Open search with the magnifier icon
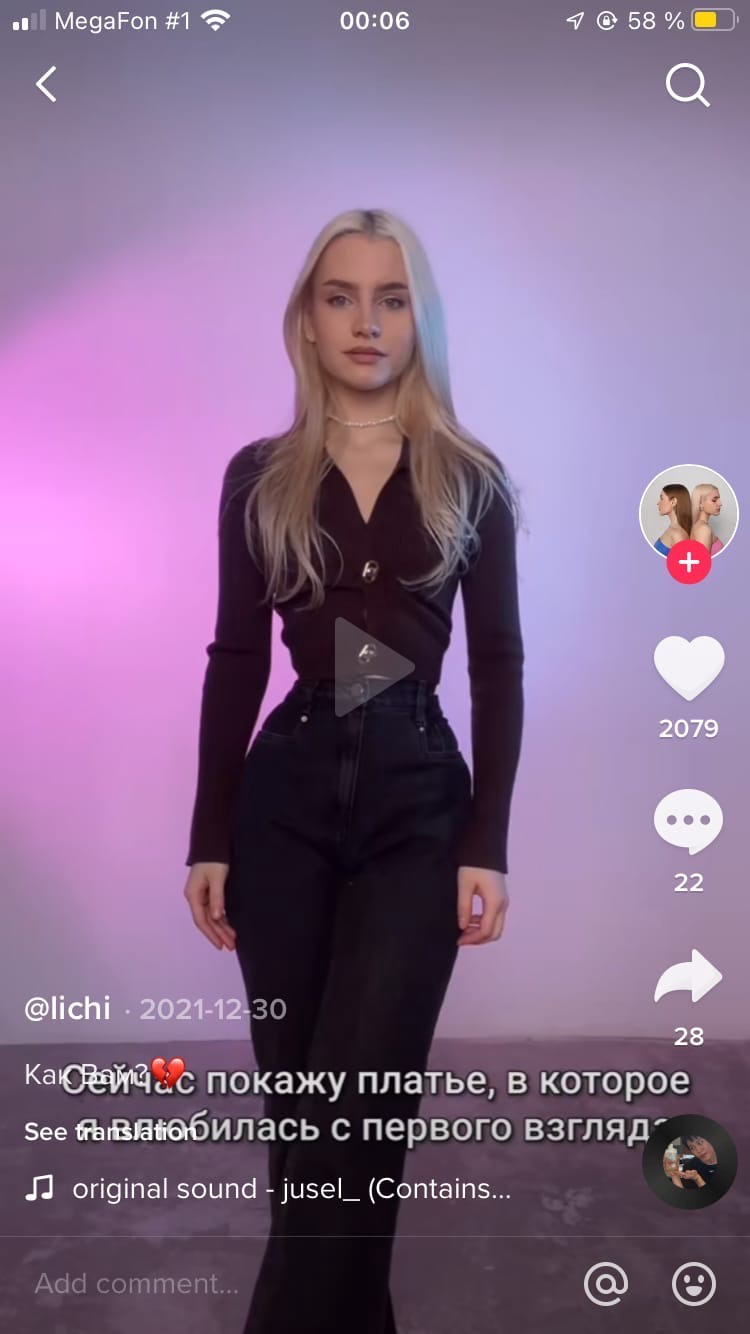The image size is (750, 1334). pos(687,86)
